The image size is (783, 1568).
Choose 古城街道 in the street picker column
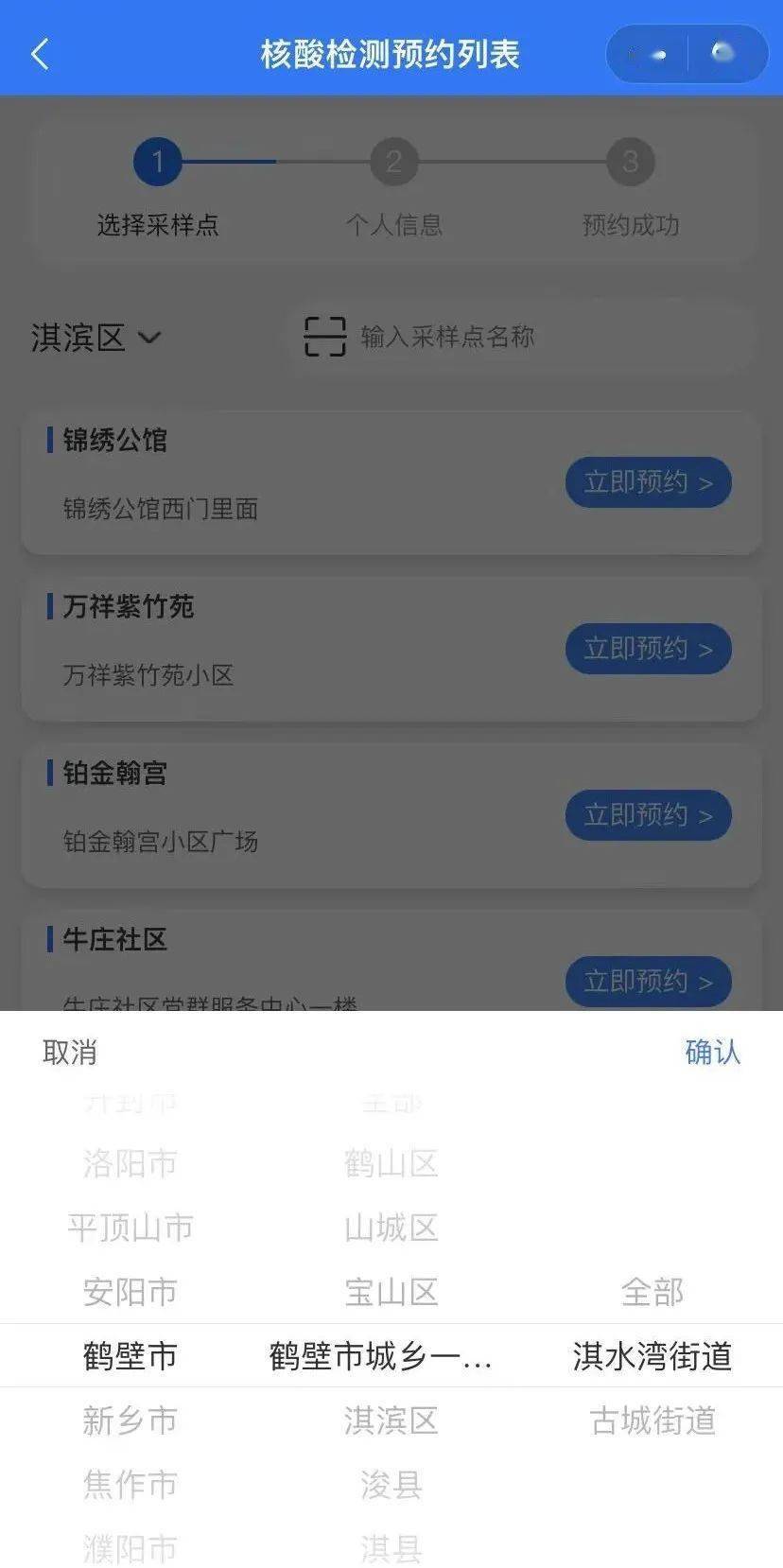pos(652,1420)
